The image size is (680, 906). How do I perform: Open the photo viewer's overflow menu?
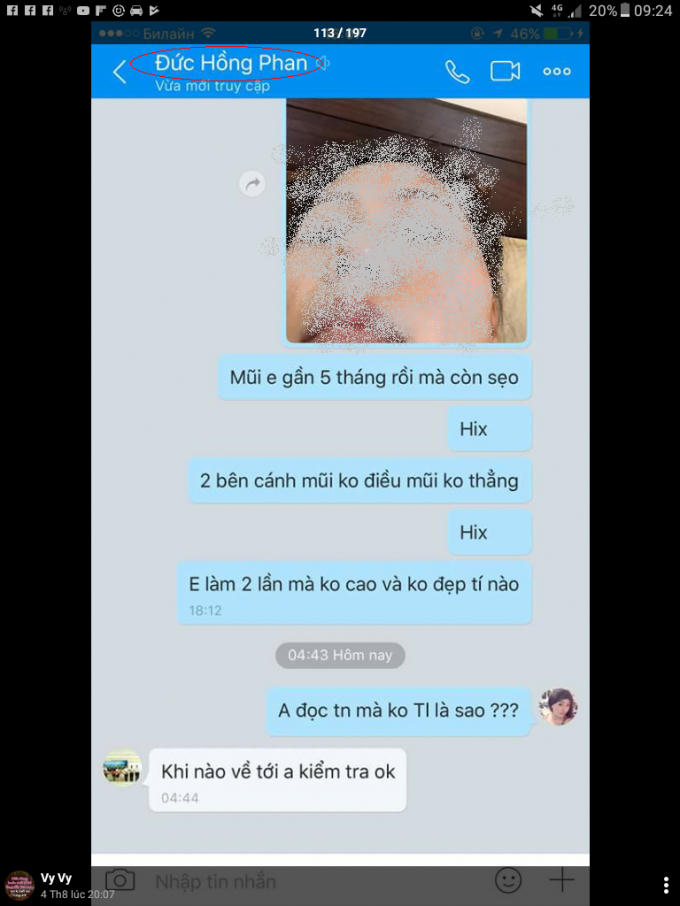tap(667, 885)
